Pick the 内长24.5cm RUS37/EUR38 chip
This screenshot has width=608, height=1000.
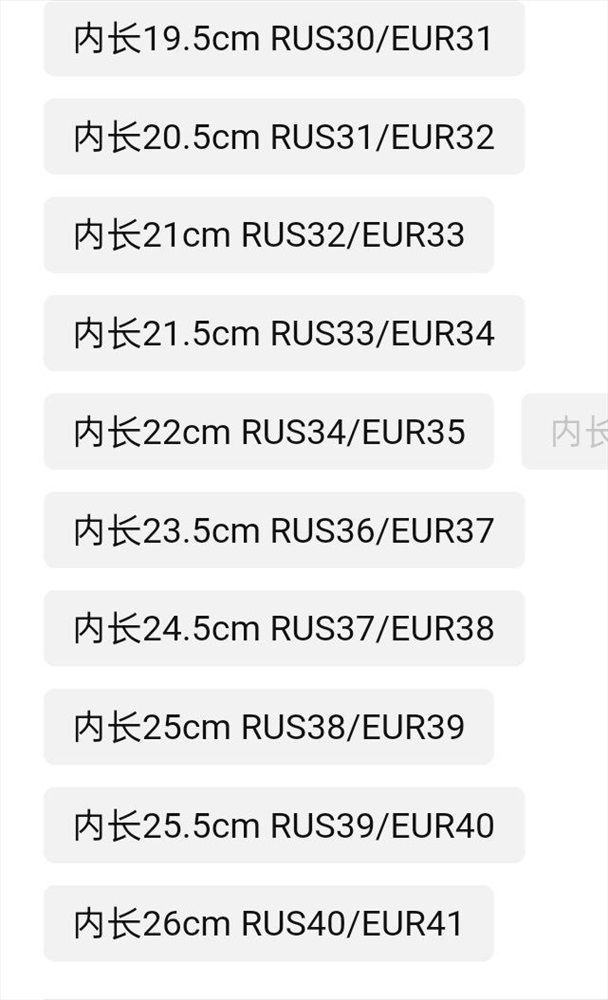tap(284, 628)
